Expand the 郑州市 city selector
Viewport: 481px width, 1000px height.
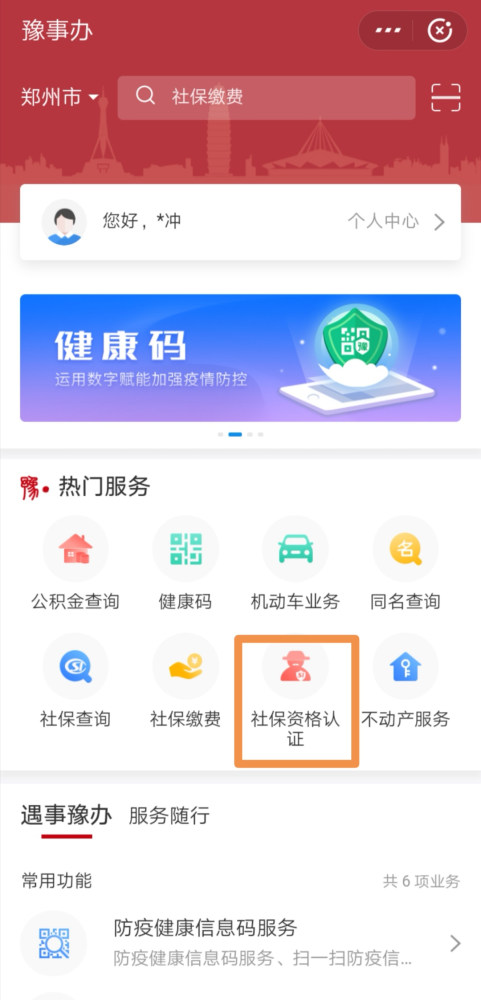[x=60, y=98]
